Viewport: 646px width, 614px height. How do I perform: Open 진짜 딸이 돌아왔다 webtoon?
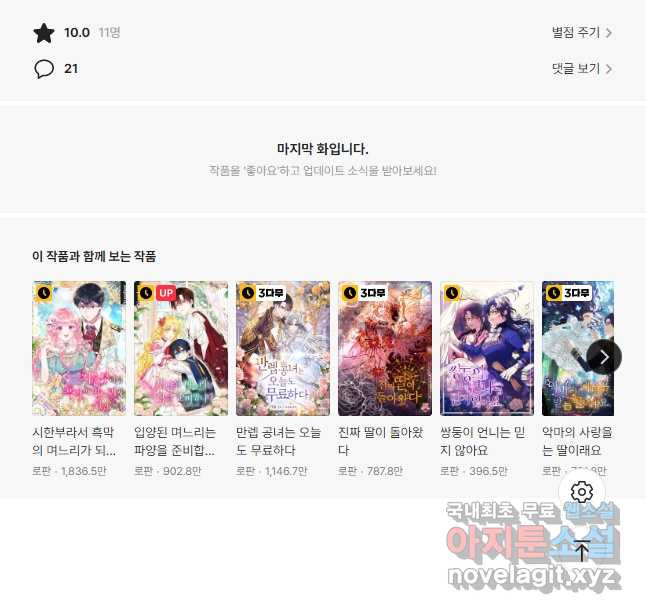pos(385,348)
